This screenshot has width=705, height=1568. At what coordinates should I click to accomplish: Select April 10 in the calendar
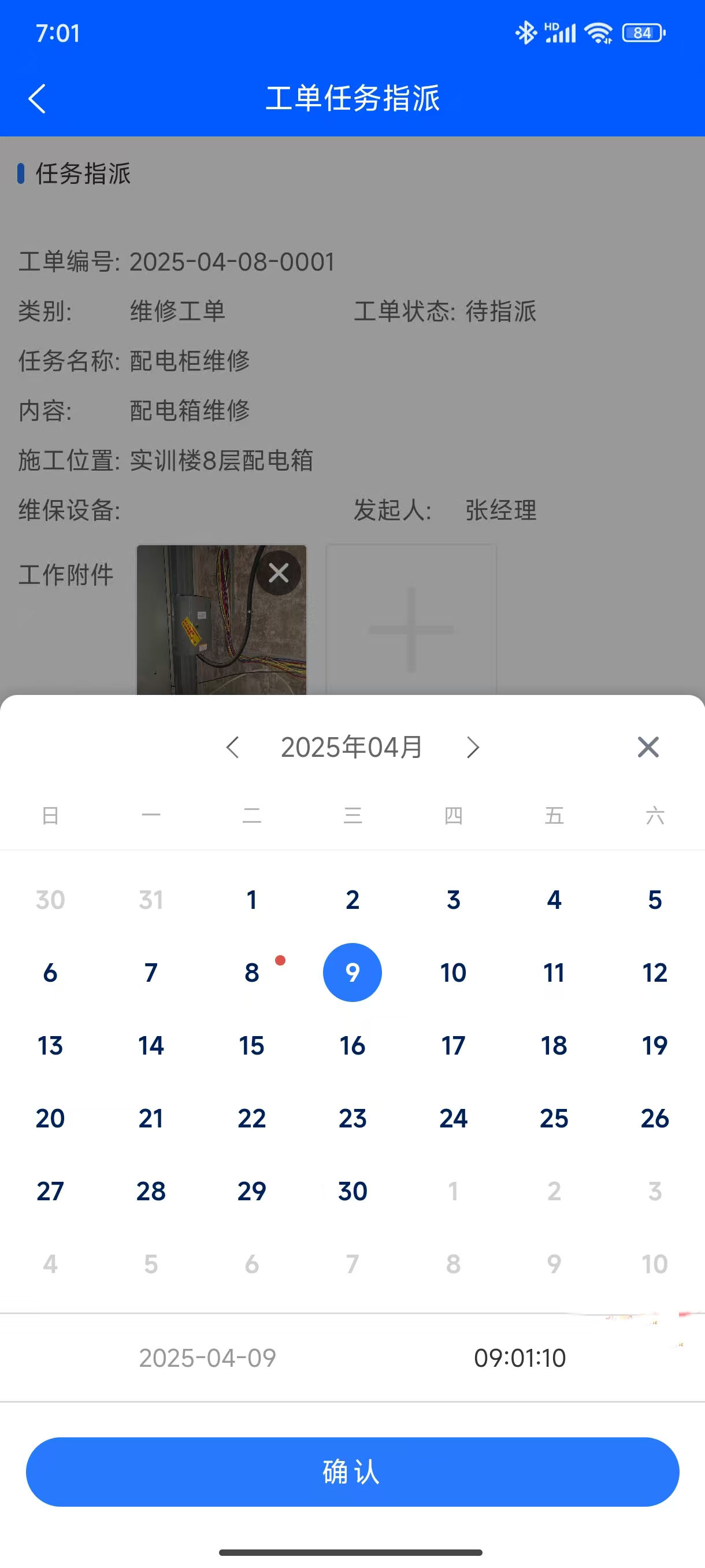453,972
